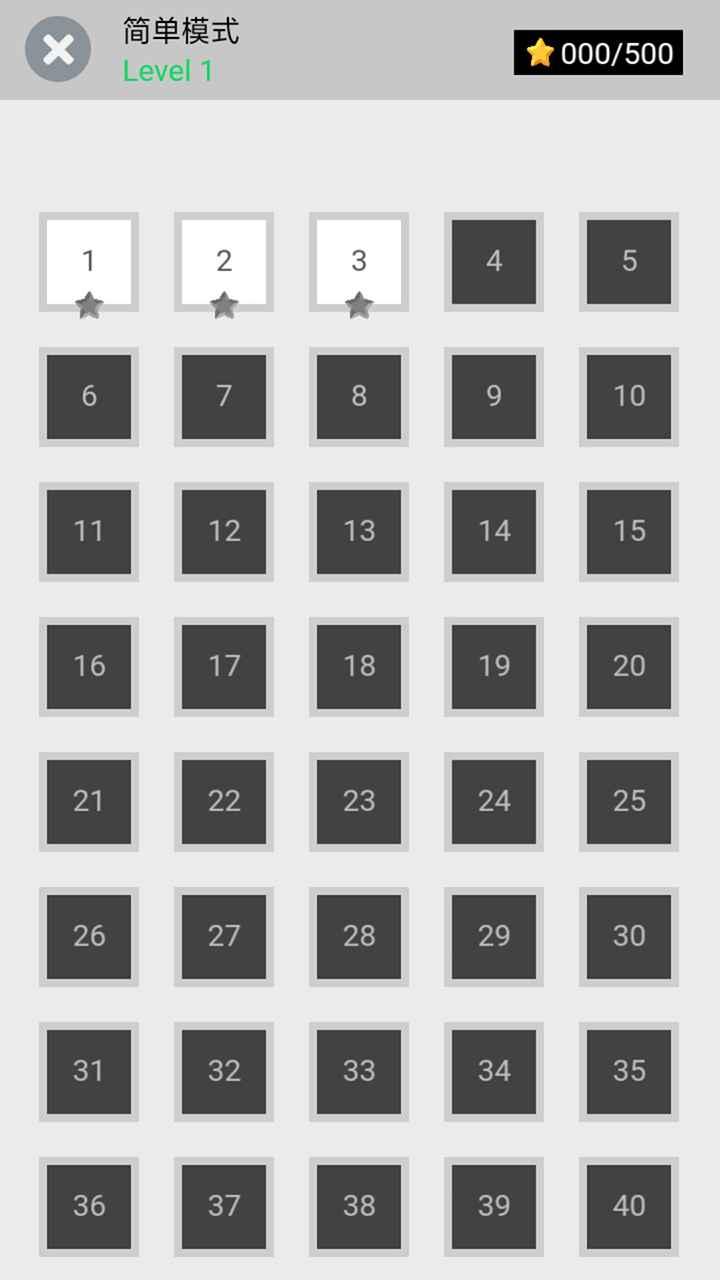Tap the level 4 tile
The image size is (720, 1280).
pos(494,262)
